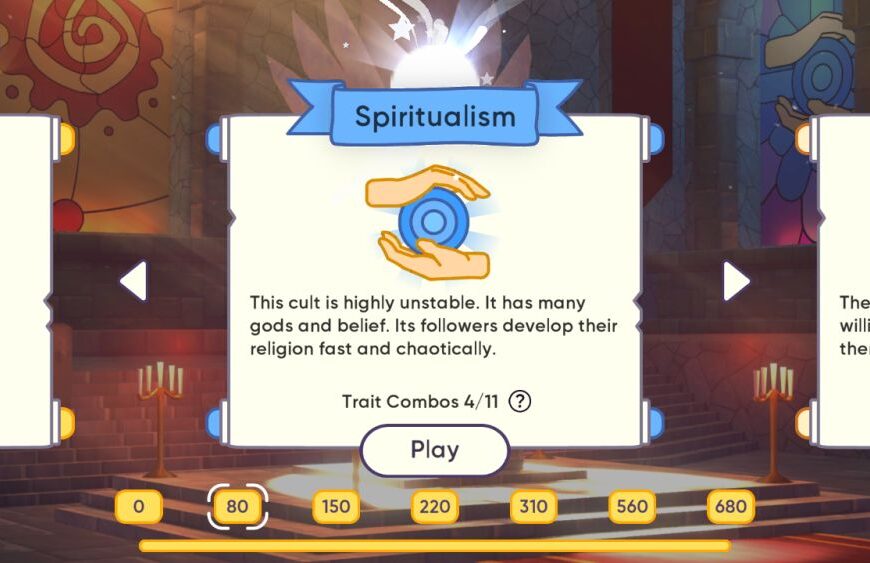
Task: Select the 310 milestone marker
Action: coord(533,507)
